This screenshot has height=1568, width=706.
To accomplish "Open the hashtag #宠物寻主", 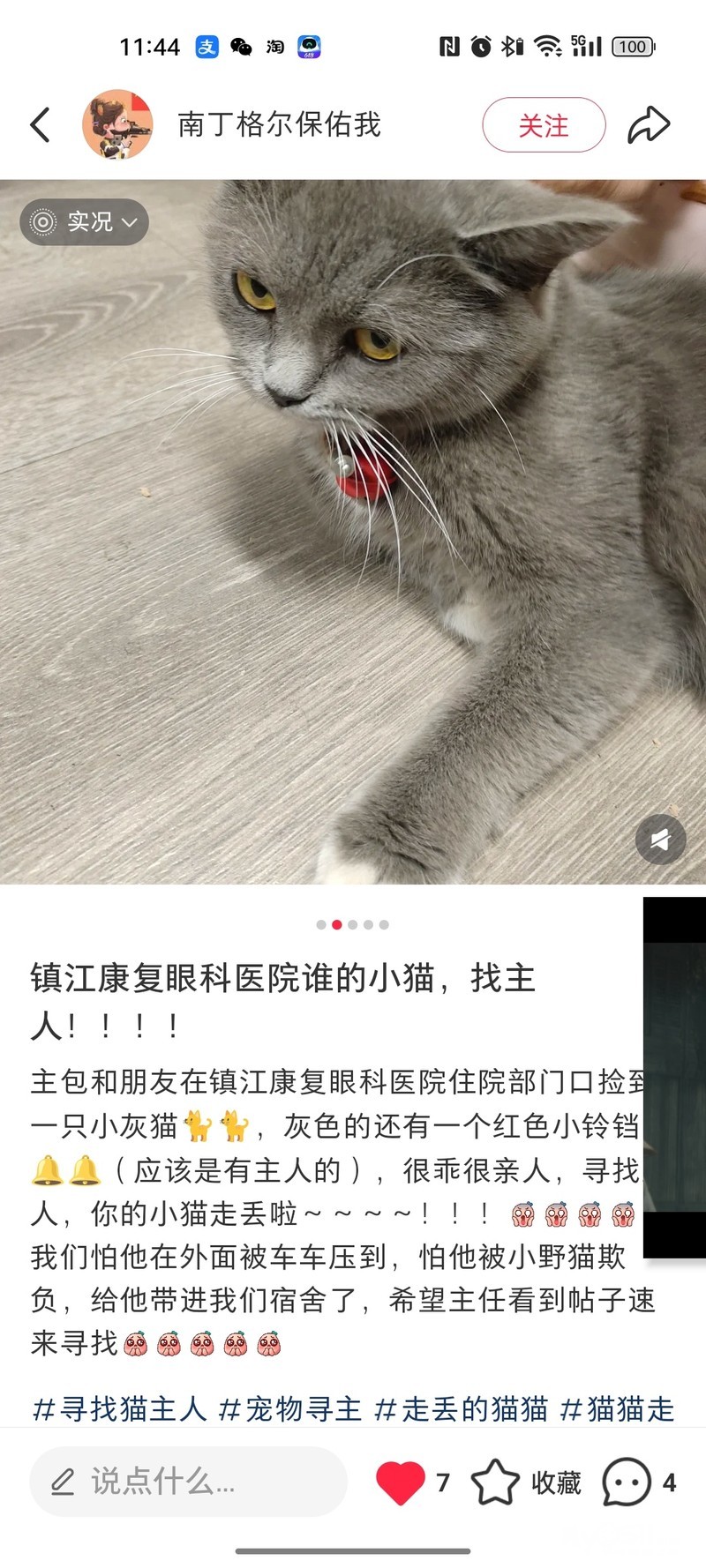I will 290,1408.
